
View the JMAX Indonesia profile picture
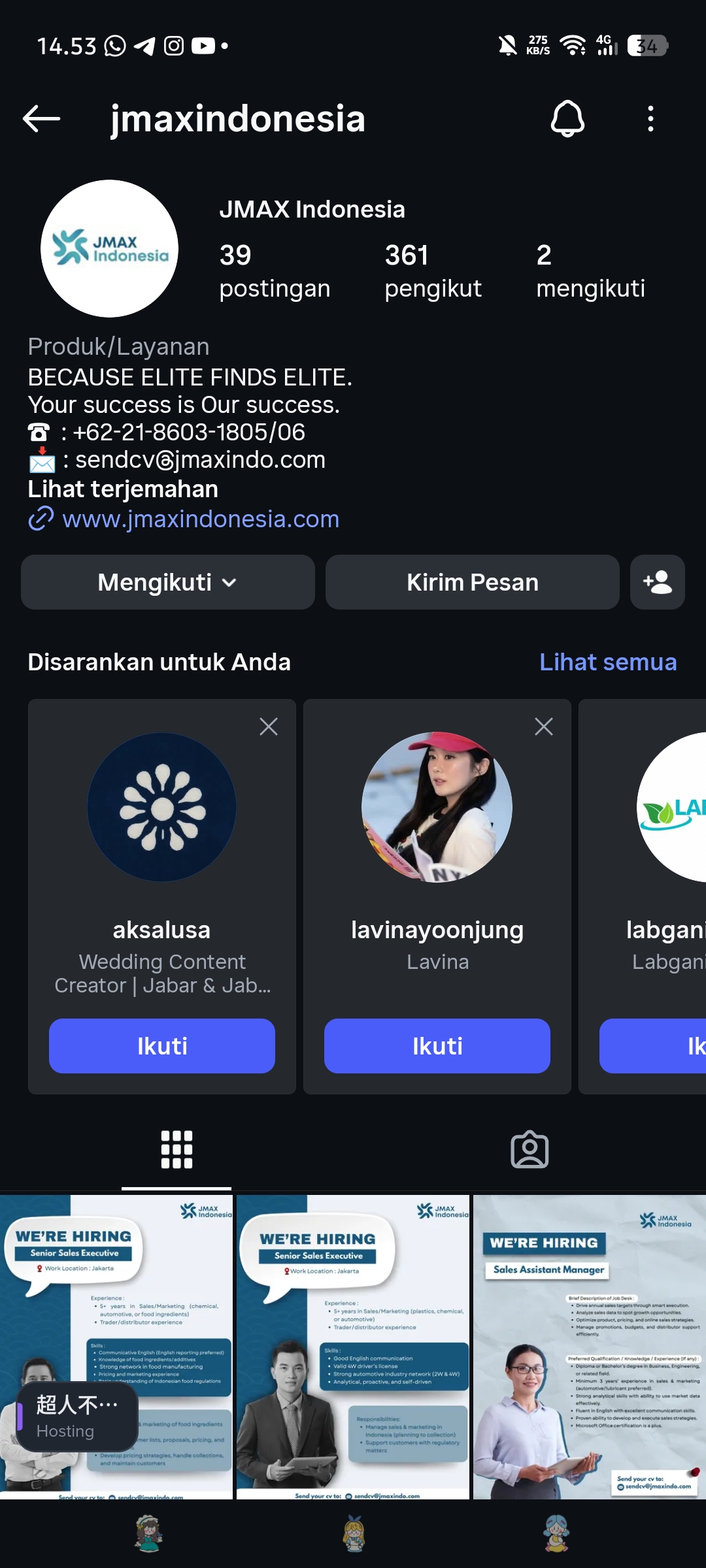coord(110,249)
